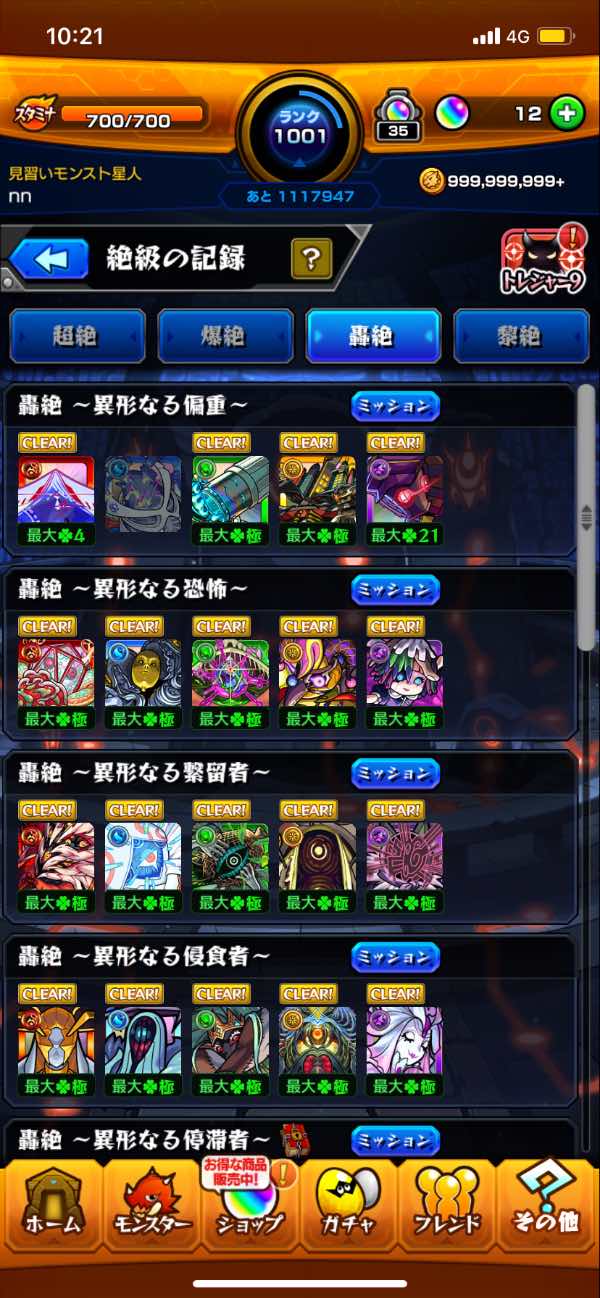600x1298 pixels.
Task: Add orbs with the green plus button
Action: [566, 113]
